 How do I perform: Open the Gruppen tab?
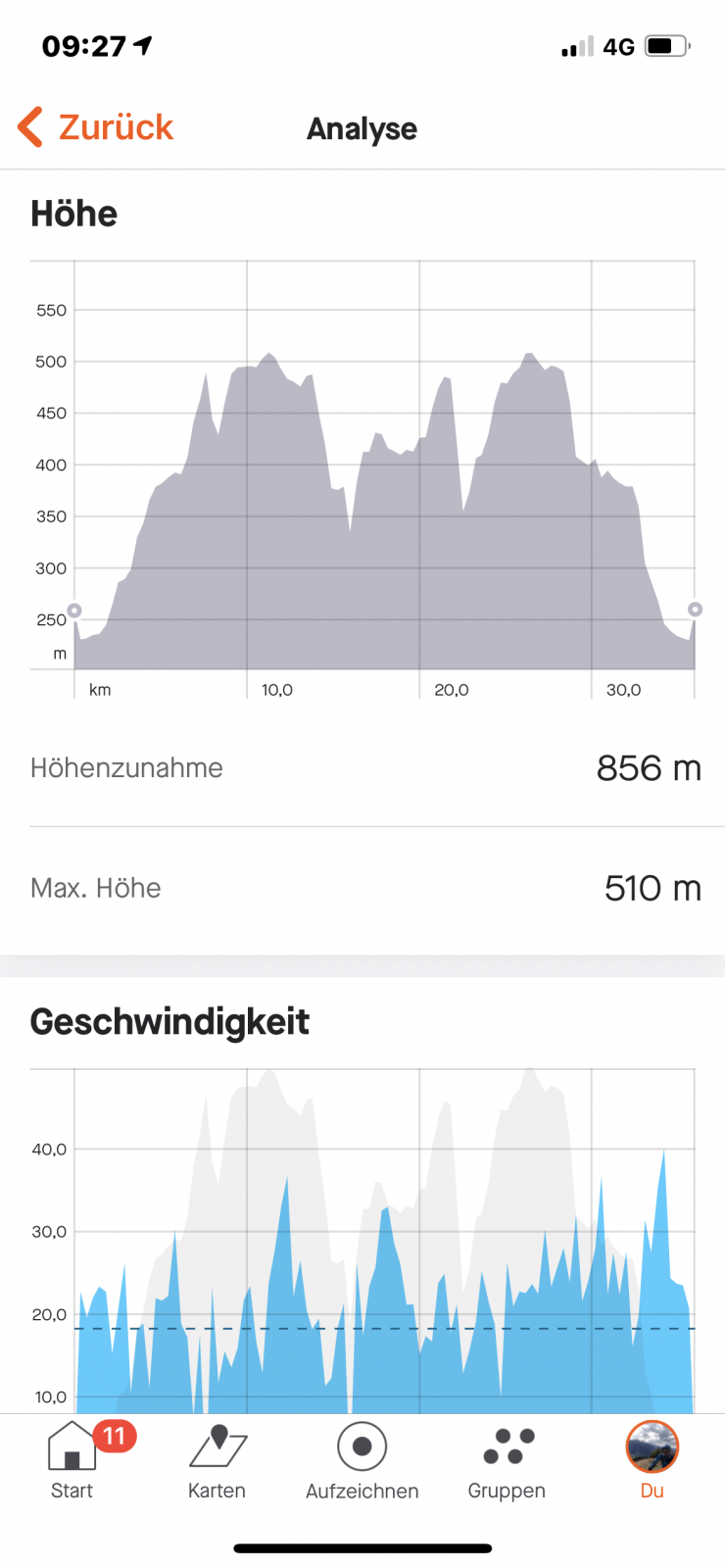(507, 1460)
